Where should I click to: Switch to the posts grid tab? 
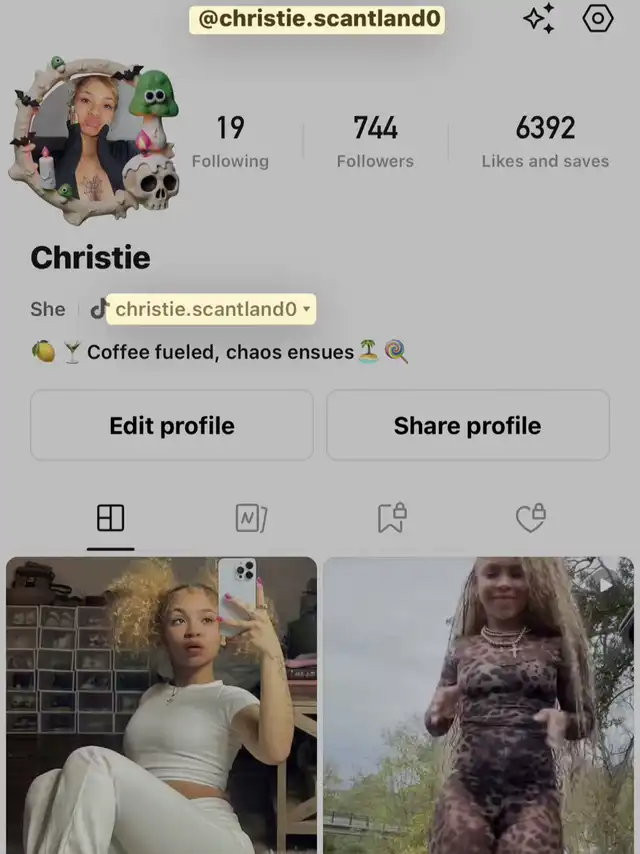coord(110,518)
